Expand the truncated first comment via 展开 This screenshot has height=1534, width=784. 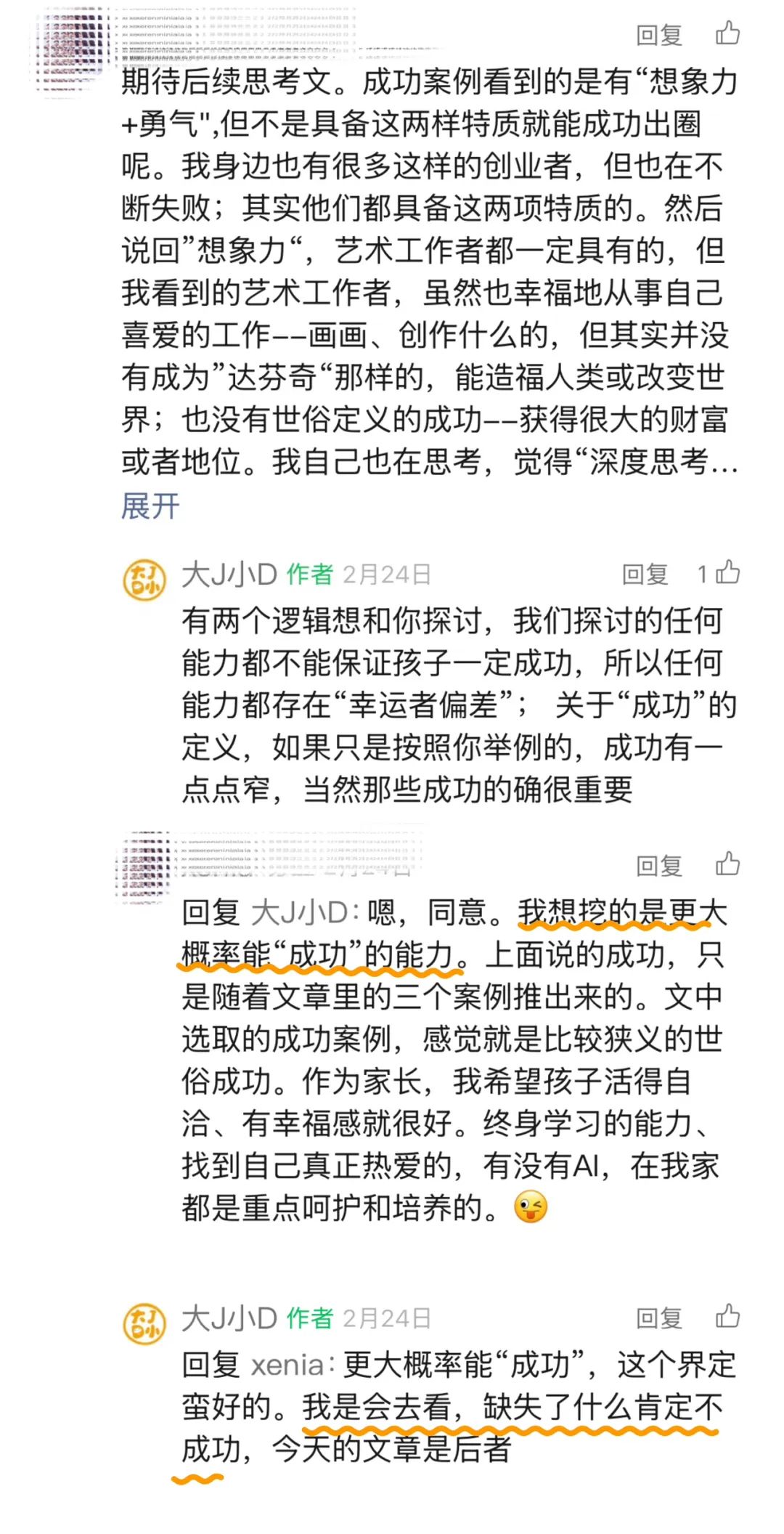click(x=150, y=506)
